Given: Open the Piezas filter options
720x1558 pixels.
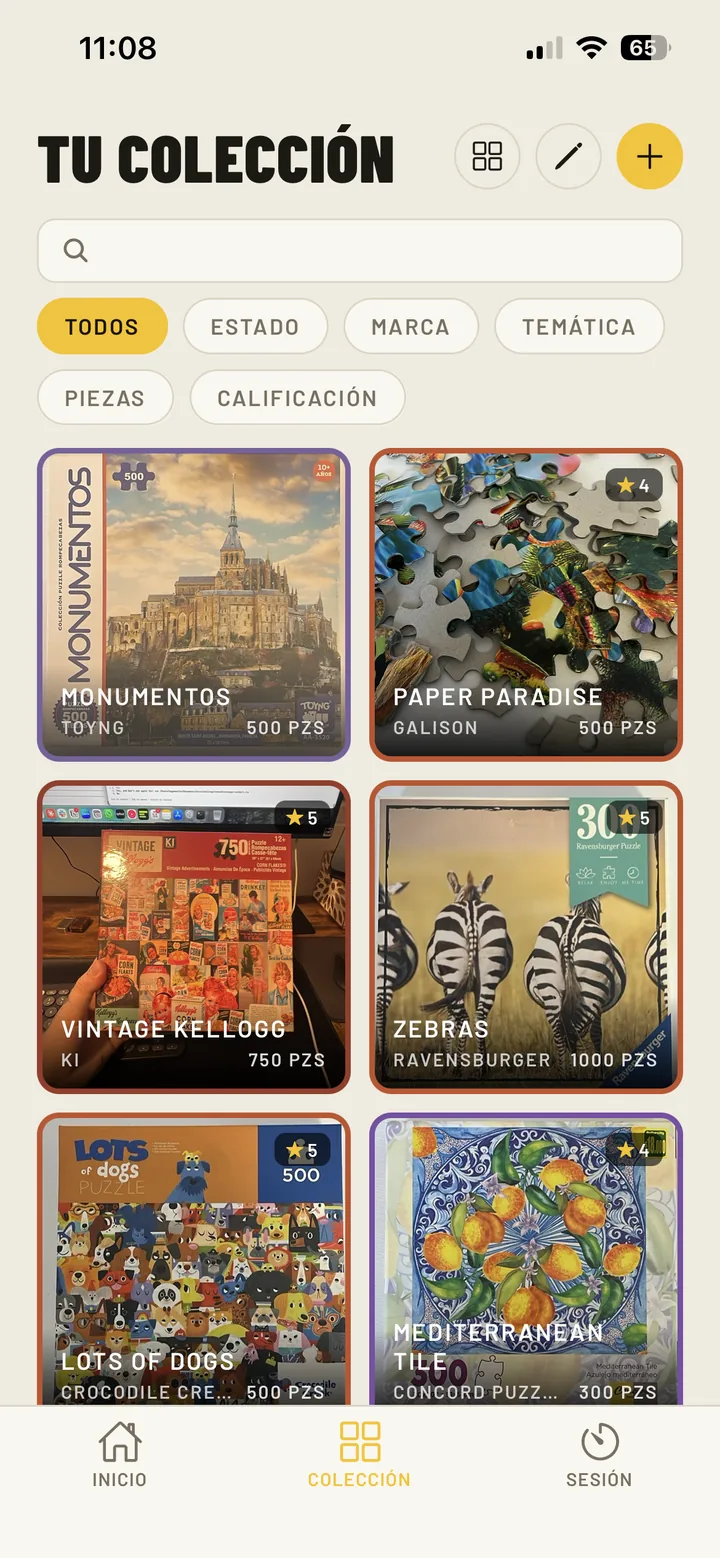Looking at the screenshot, I should [105, 397].
